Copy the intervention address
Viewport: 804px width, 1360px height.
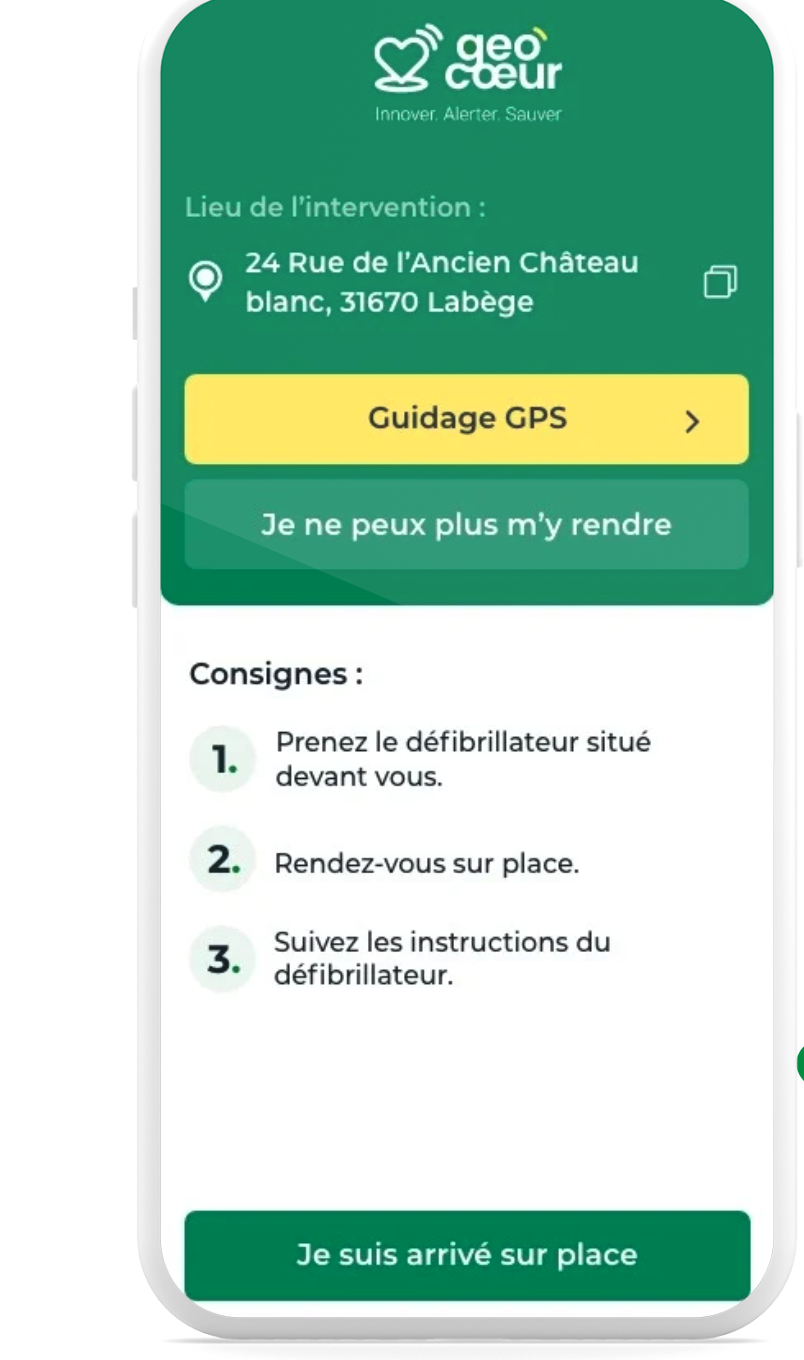tap(721, 282)
